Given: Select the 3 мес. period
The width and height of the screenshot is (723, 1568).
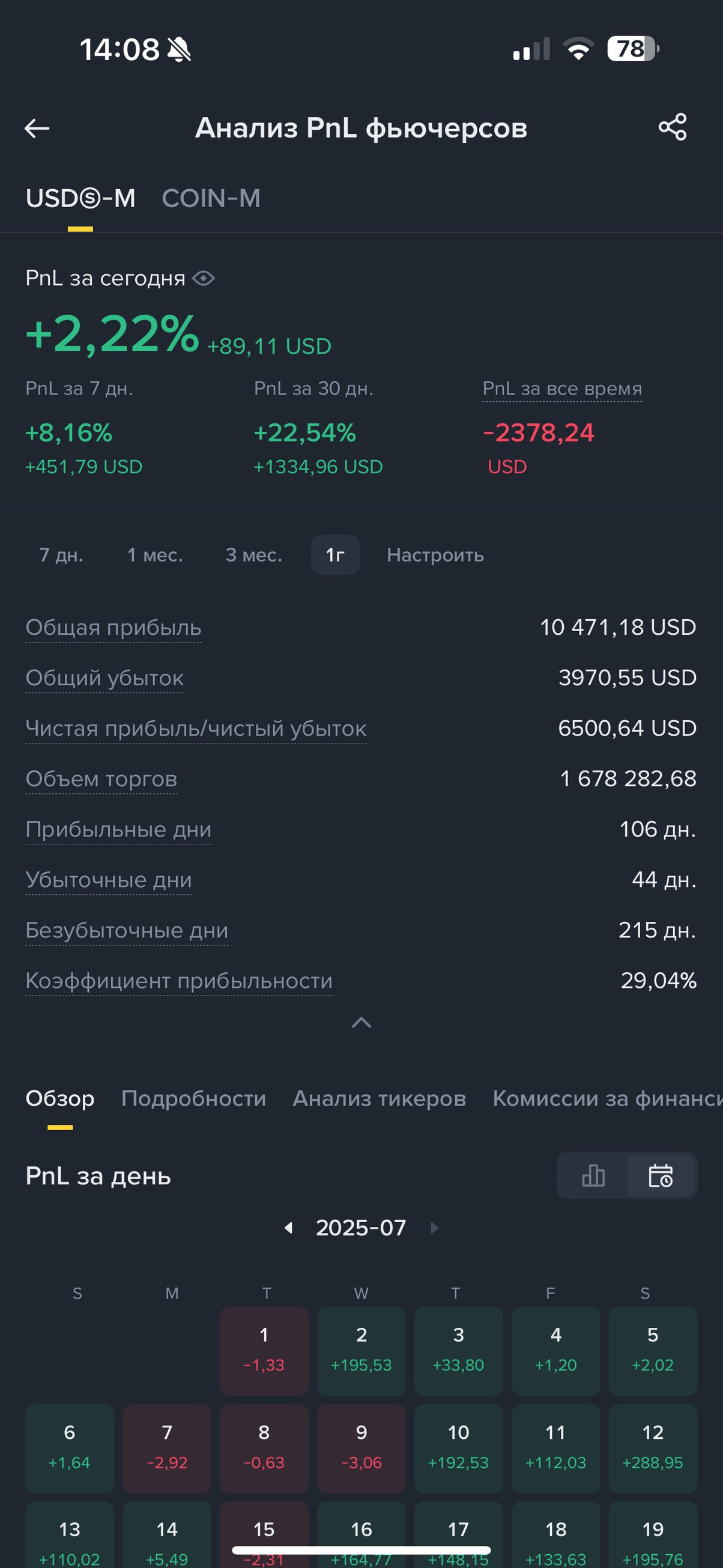Looking at the screenshot, I should point(254,554).
